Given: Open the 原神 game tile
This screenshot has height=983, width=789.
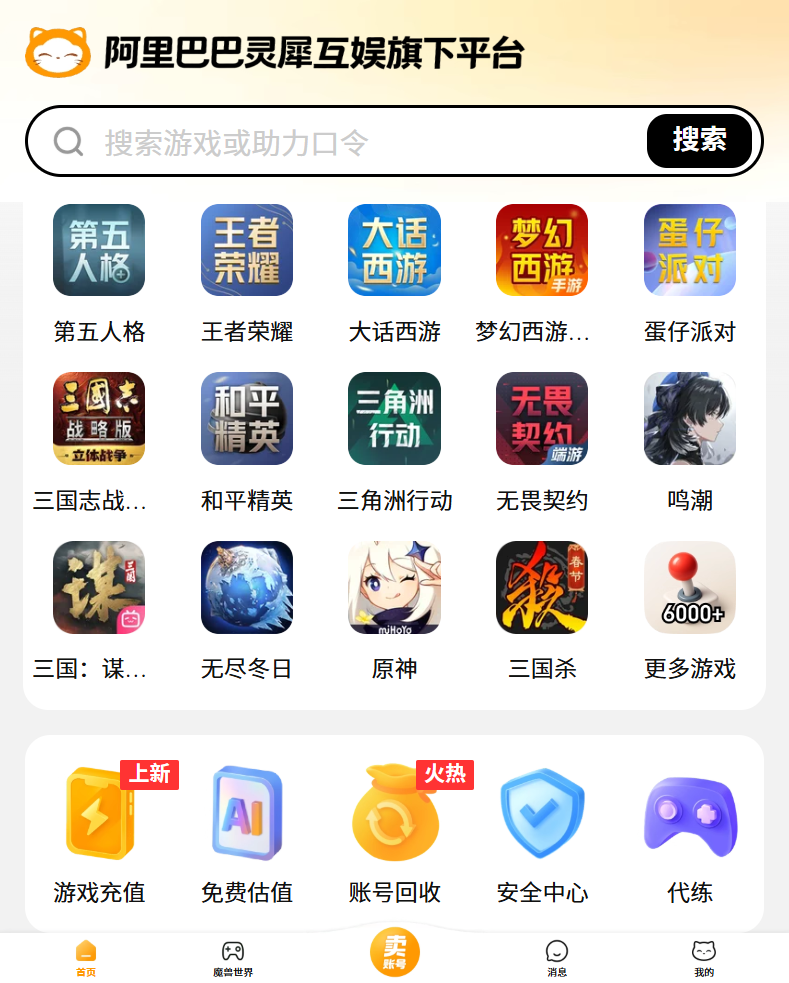Looking at the screenshot, I should point(394,588).
